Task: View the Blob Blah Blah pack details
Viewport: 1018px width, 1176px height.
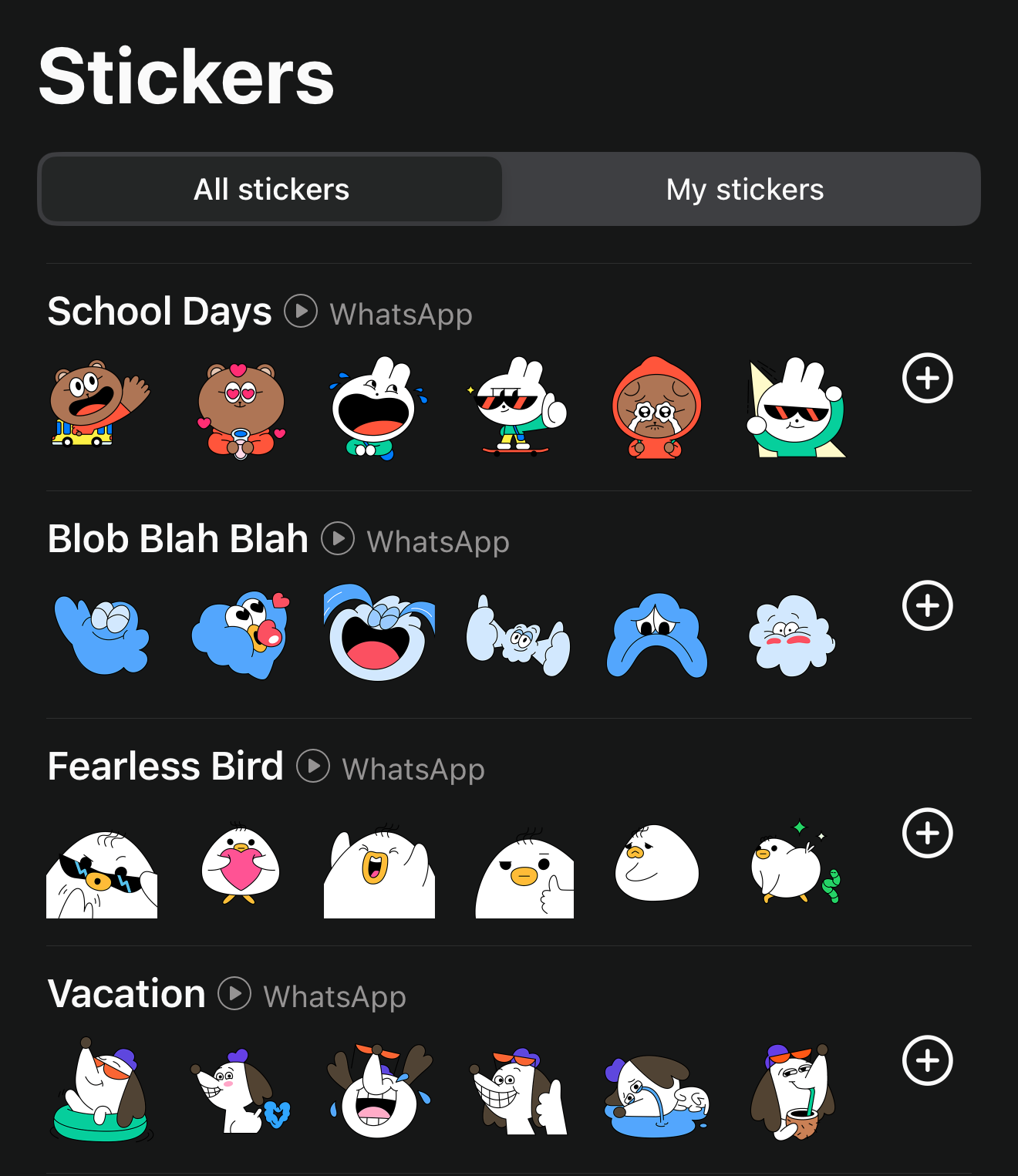Action: pos(177,539)
